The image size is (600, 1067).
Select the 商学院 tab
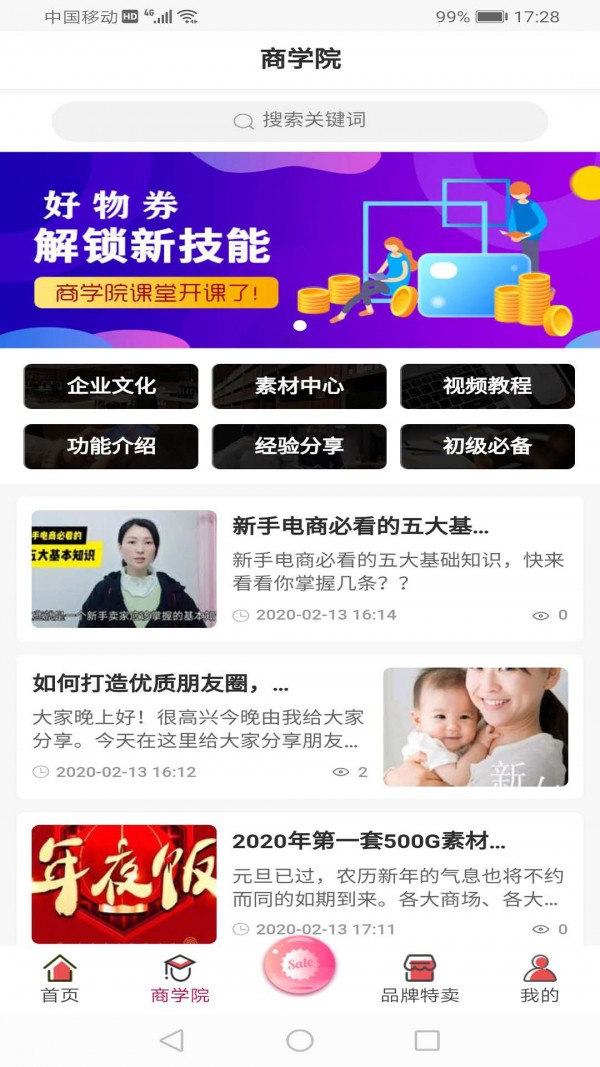click(x=180, y=979)
